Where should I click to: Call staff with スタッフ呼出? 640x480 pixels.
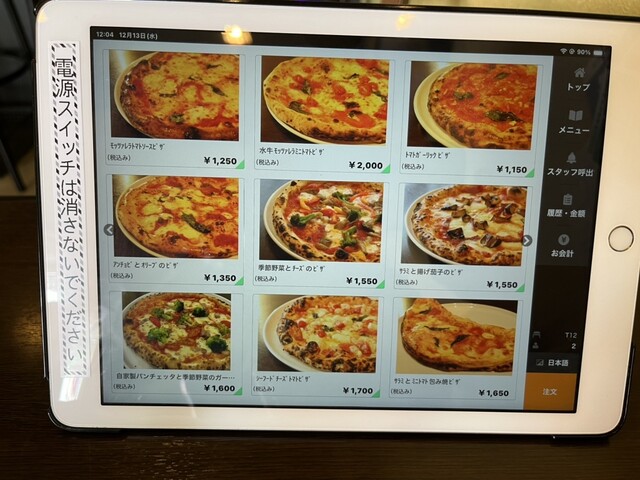pyautogui.click(x=571, y=164)
